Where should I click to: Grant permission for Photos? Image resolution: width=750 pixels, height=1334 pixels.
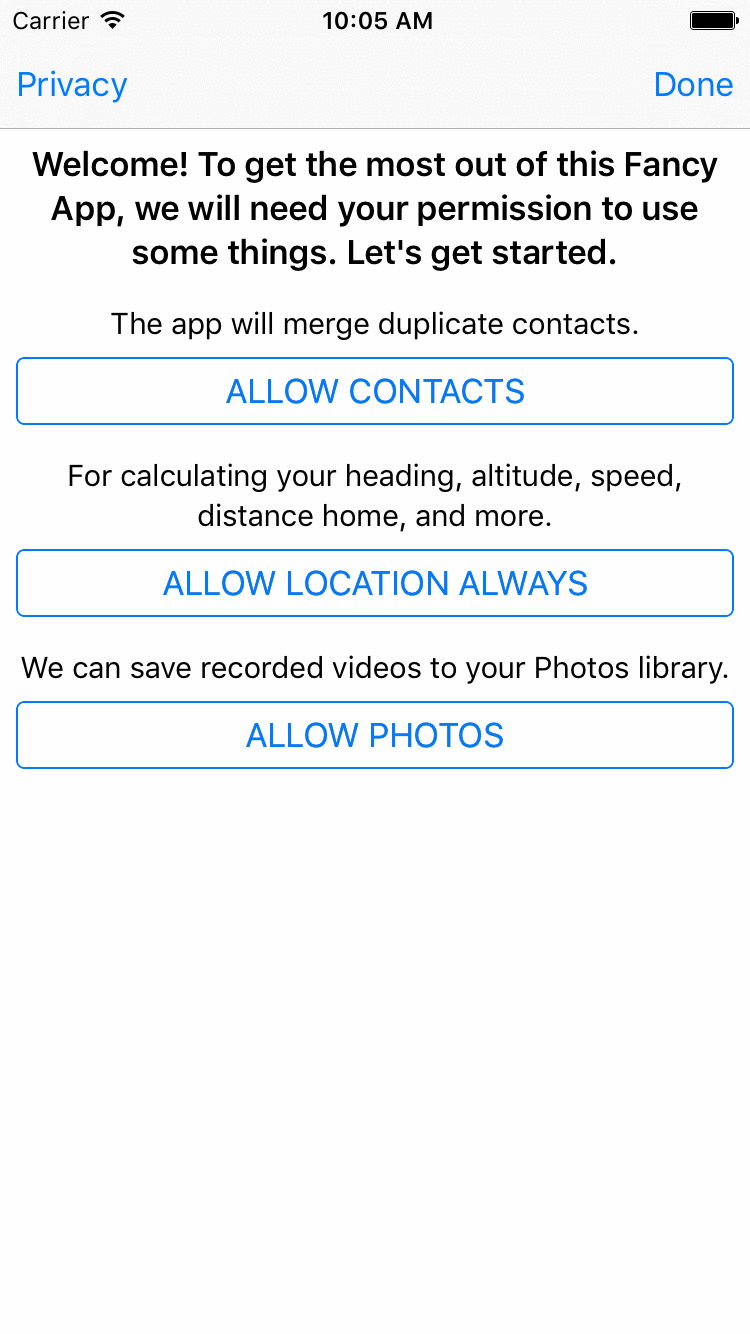(x=375, y=735)
